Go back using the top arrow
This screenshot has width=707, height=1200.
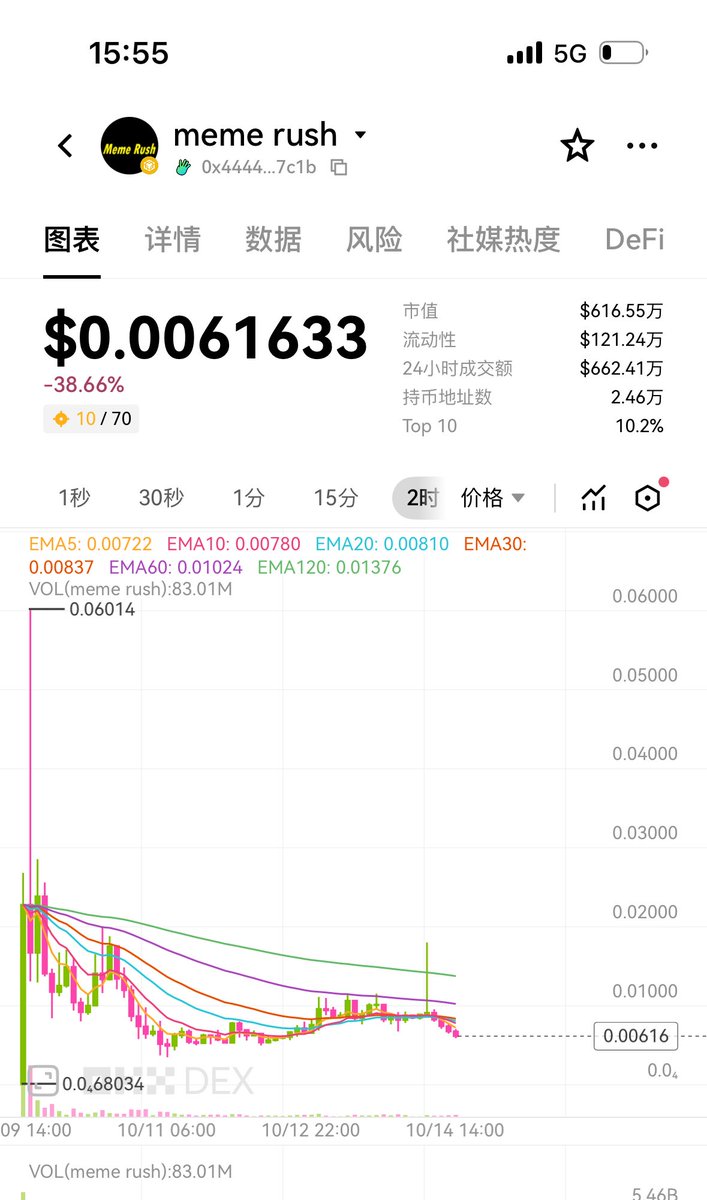66,146
